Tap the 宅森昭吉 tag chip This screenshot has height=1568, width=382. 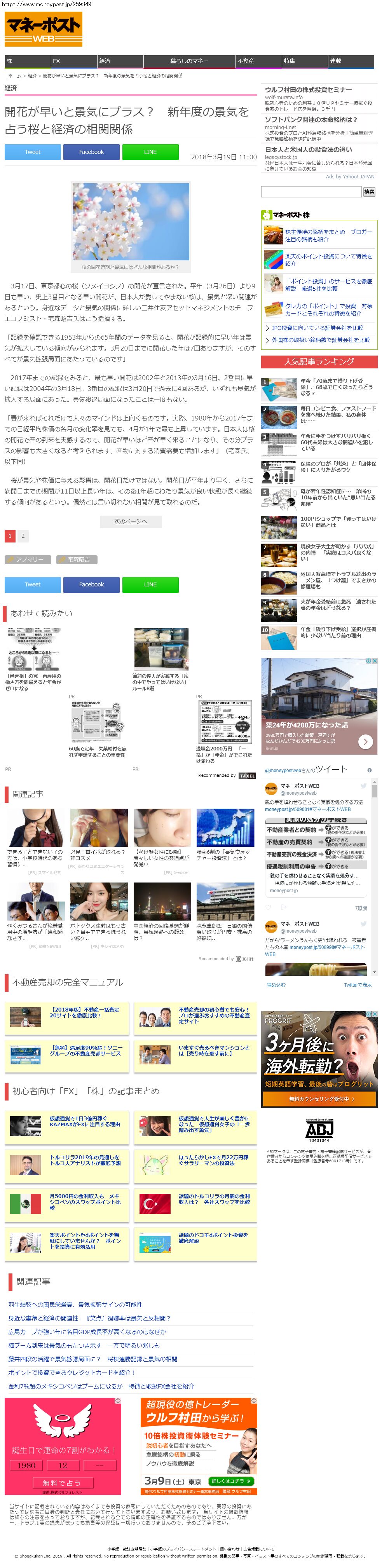pos(77,560)
